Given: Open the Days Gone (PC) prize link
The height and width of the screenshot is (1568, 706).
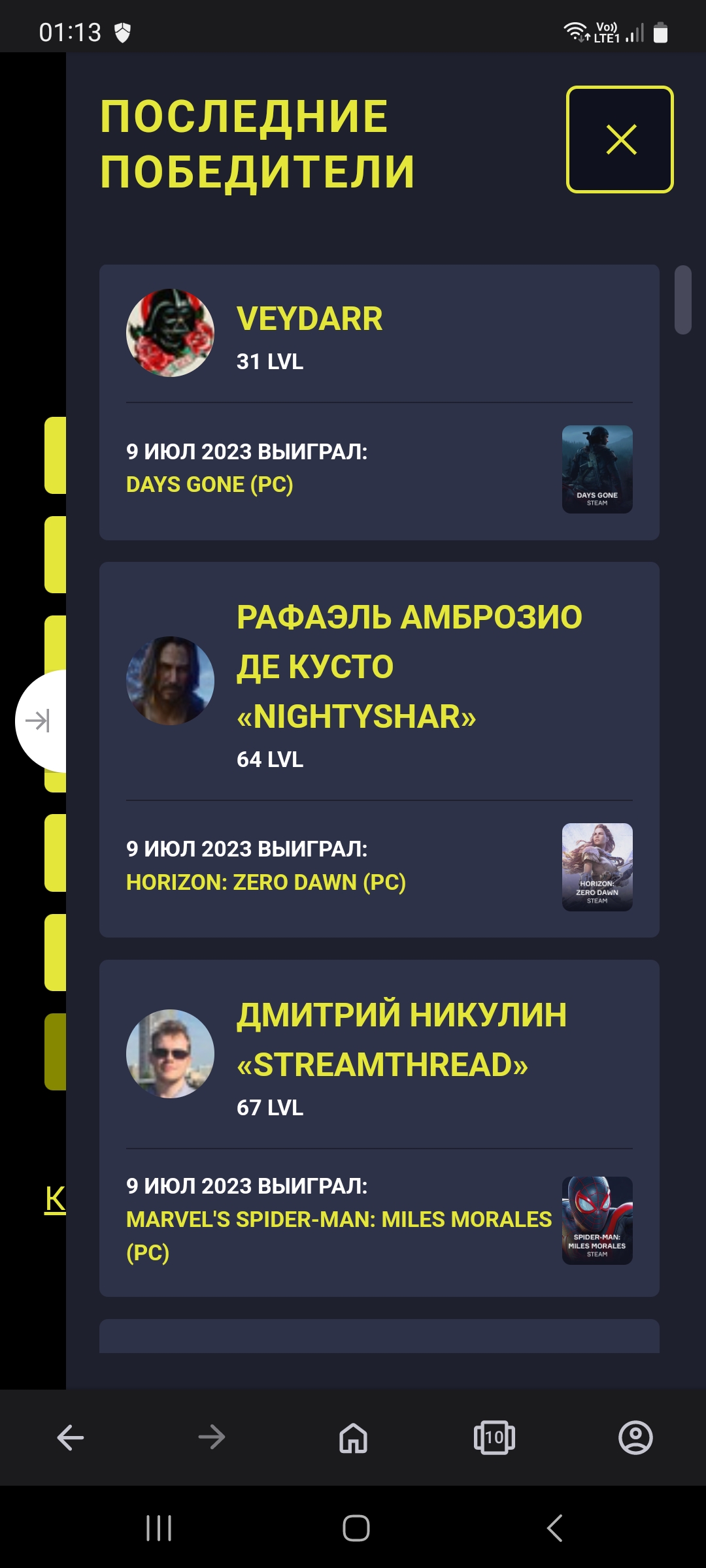Looking at the screenshot, I should 209,485.
